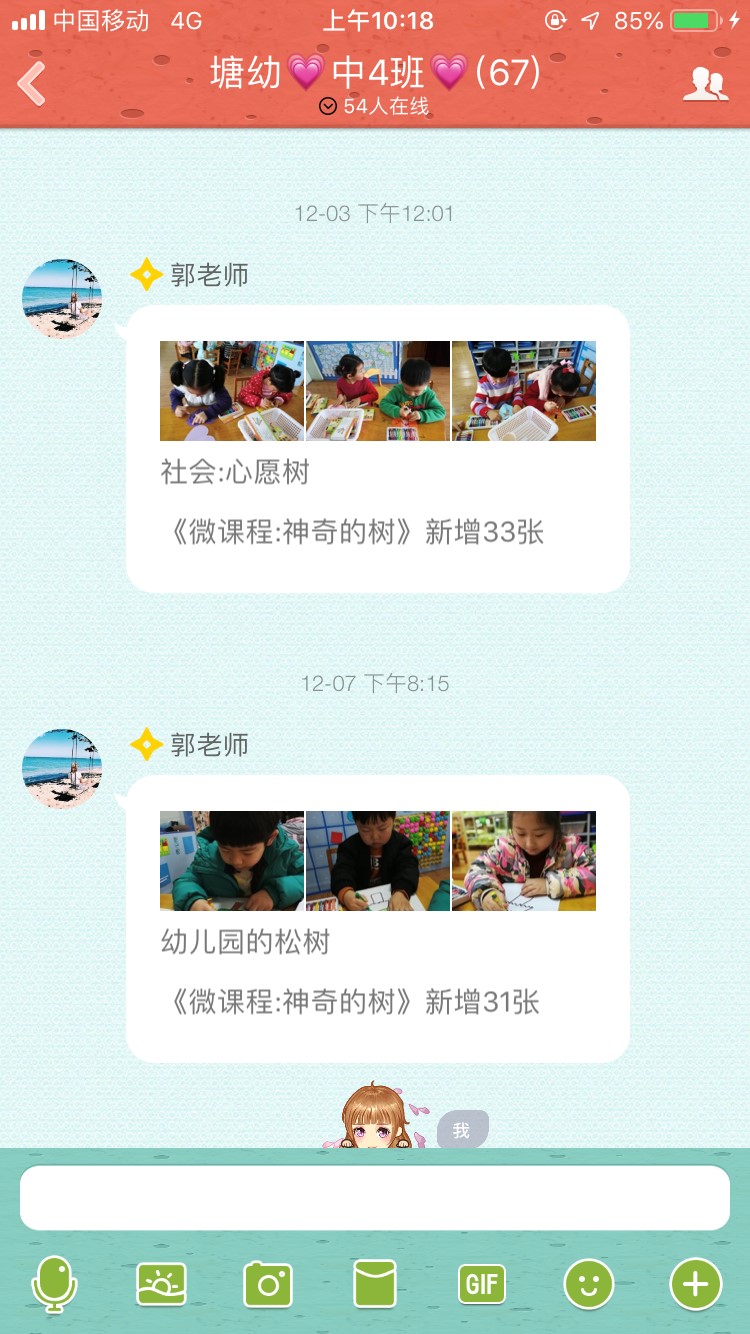Open the GIF picker

click(x=481, y=1283)
